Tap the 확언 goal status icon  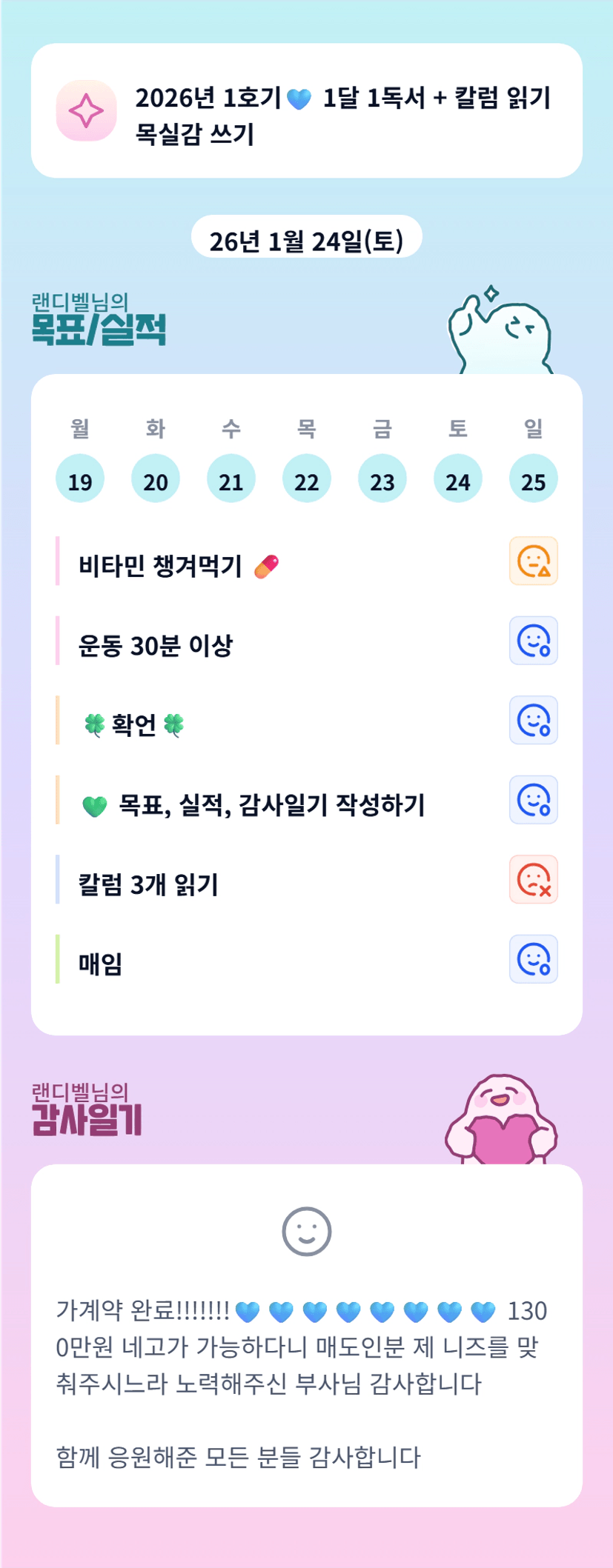click(534, 720)
